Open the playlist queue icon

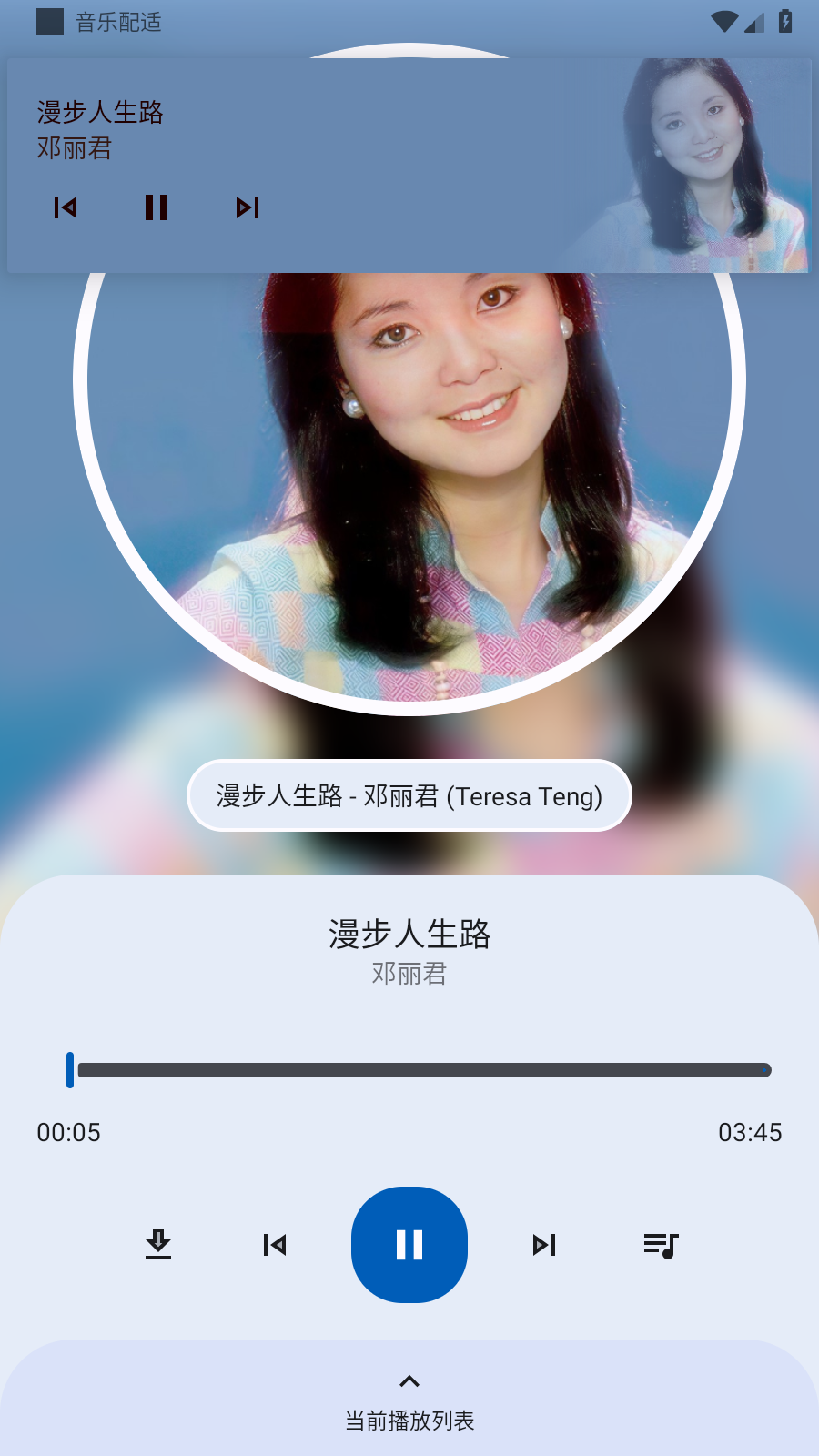point(660,1245)
